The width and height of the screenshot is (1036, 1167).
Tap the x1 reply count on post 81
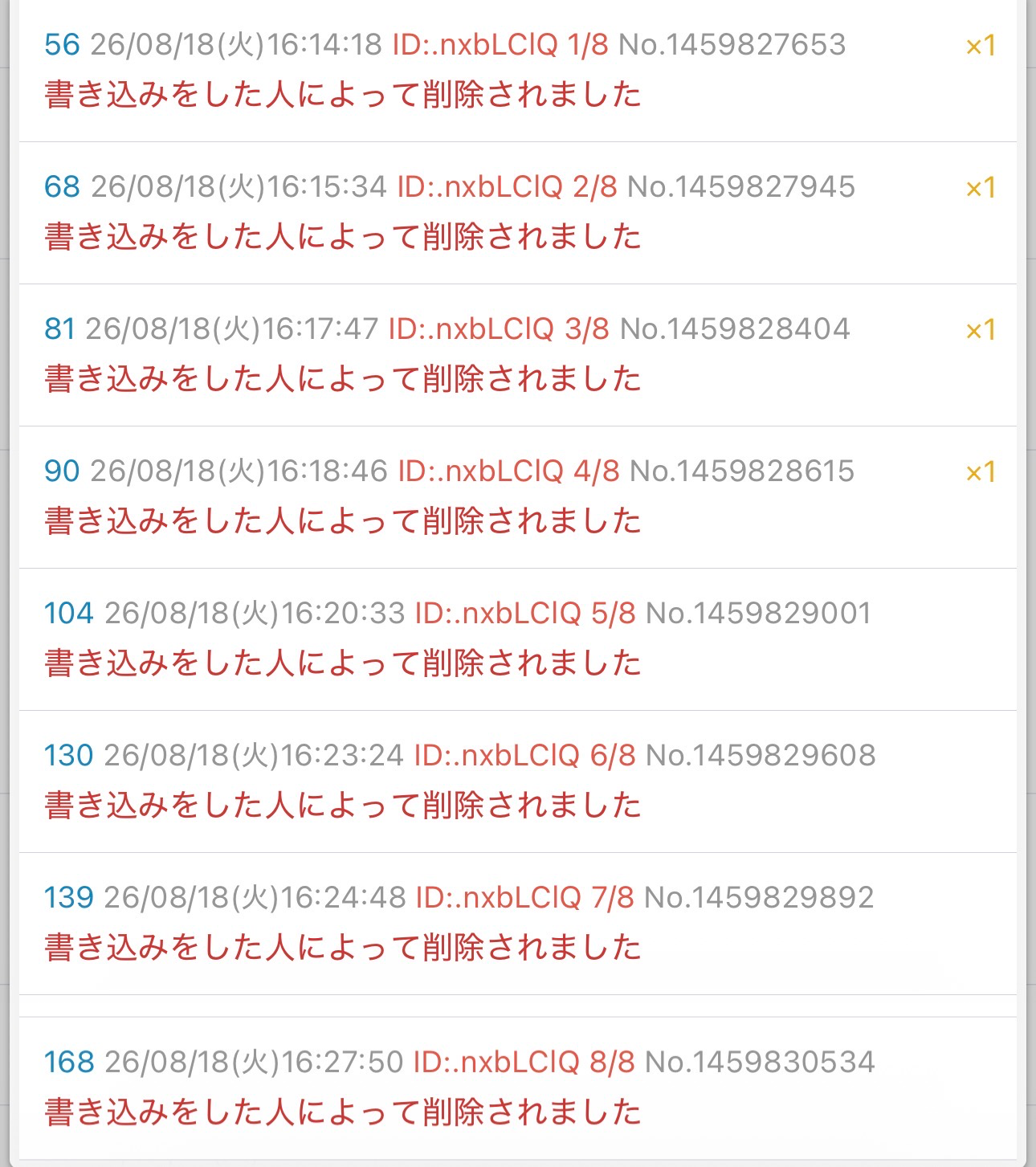981,330
